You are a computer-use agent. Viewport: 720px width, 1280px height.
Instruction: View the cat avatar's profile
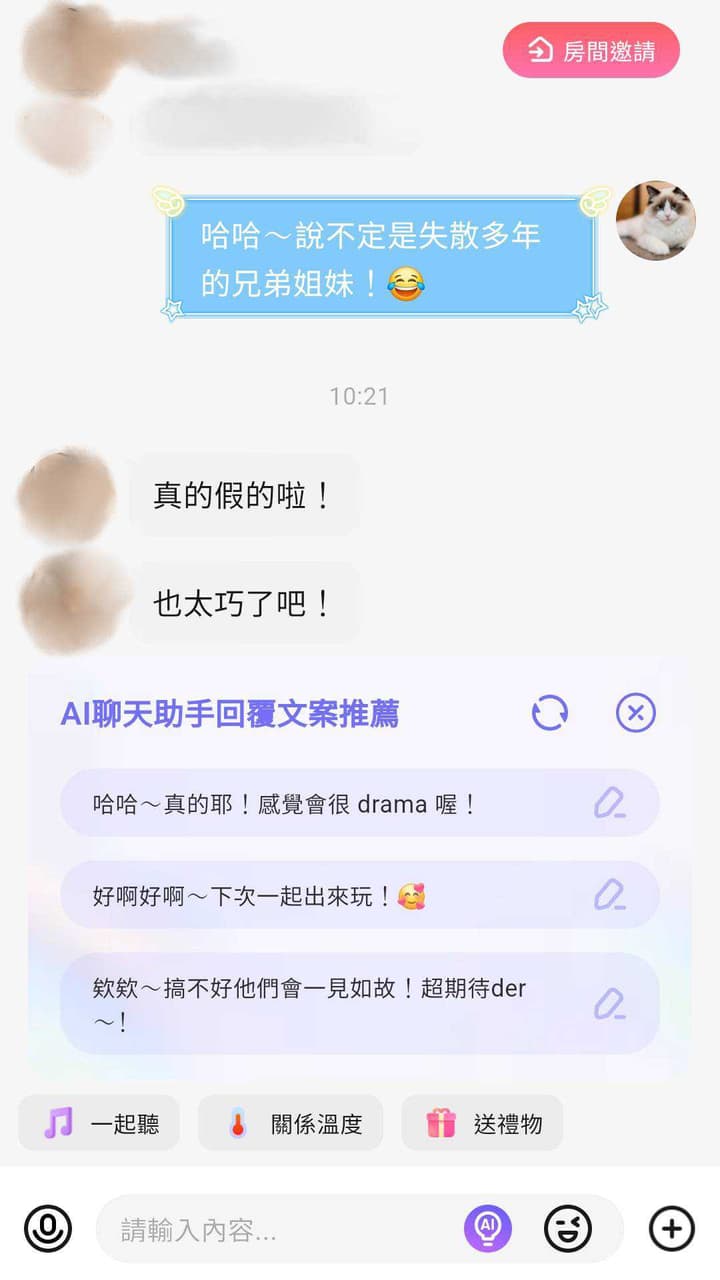(x=655, y=221)
